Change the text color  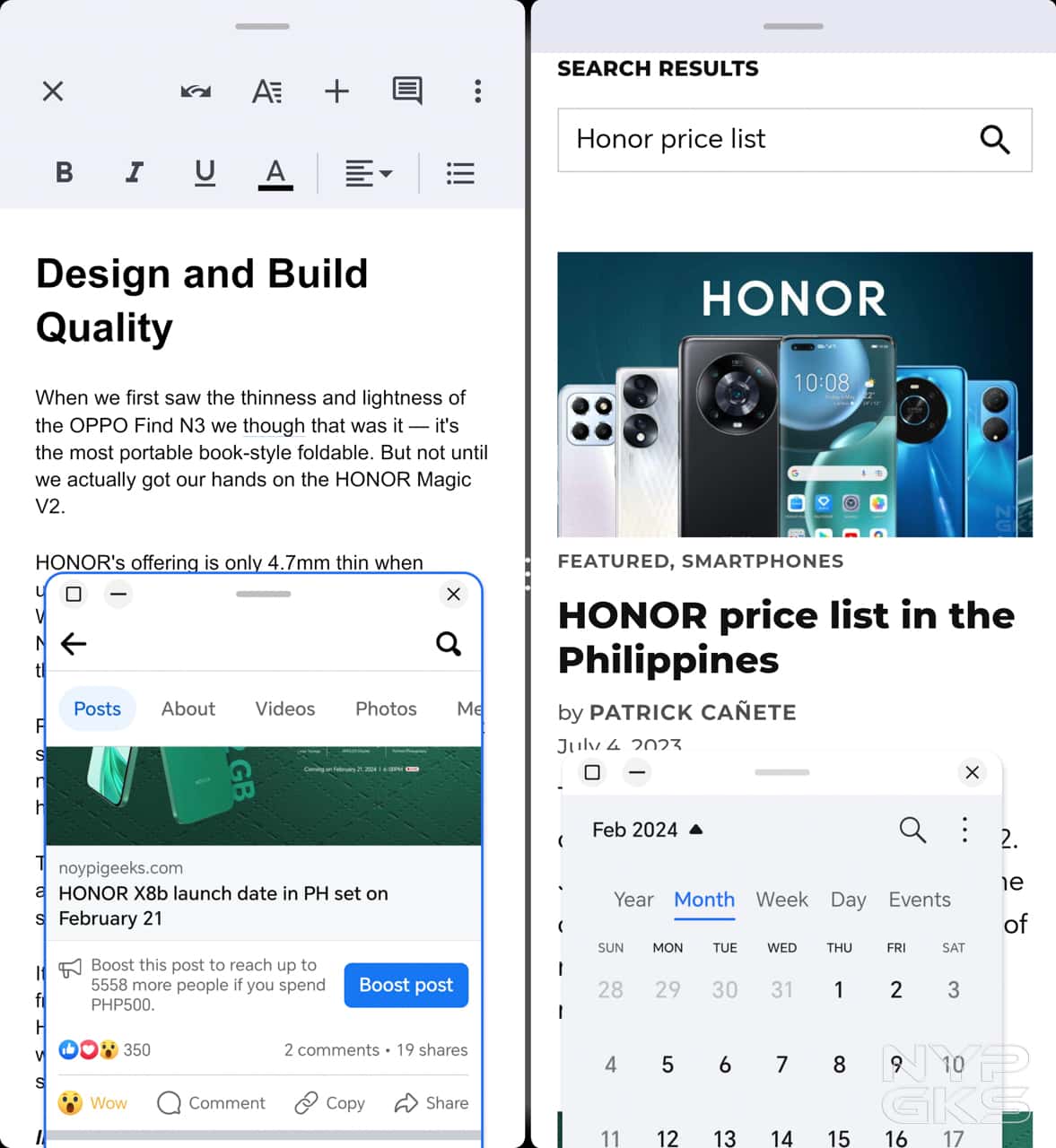coord(275,173)
